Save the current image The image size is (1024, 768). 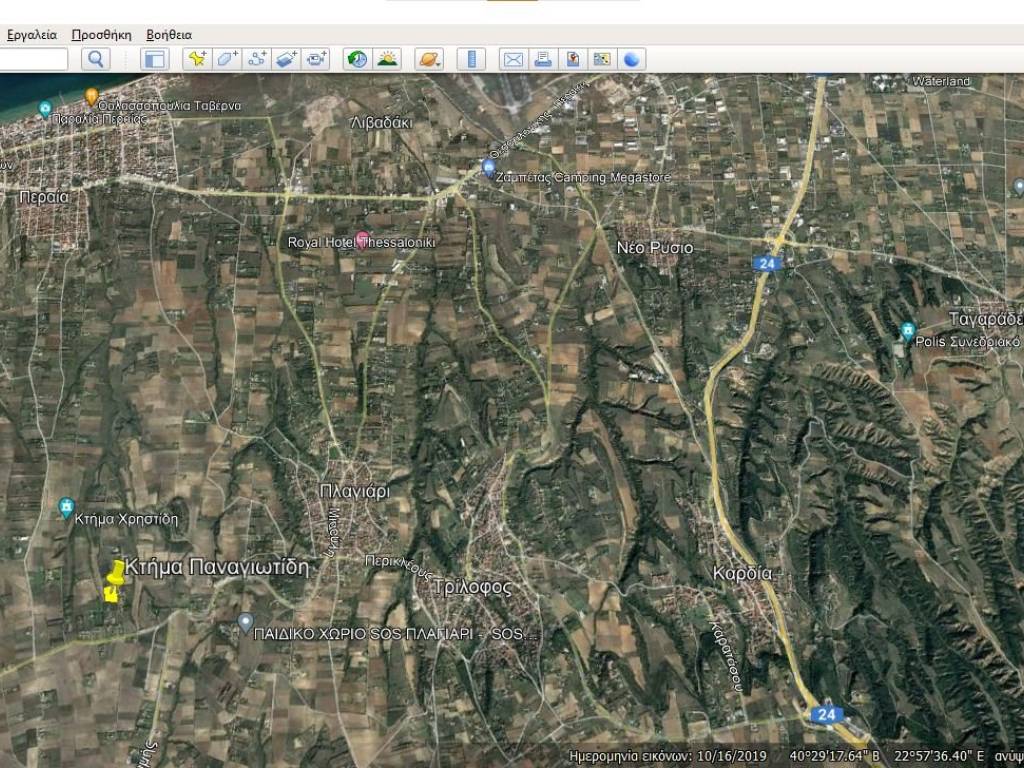pyautogui.click(x=573, y=59)
